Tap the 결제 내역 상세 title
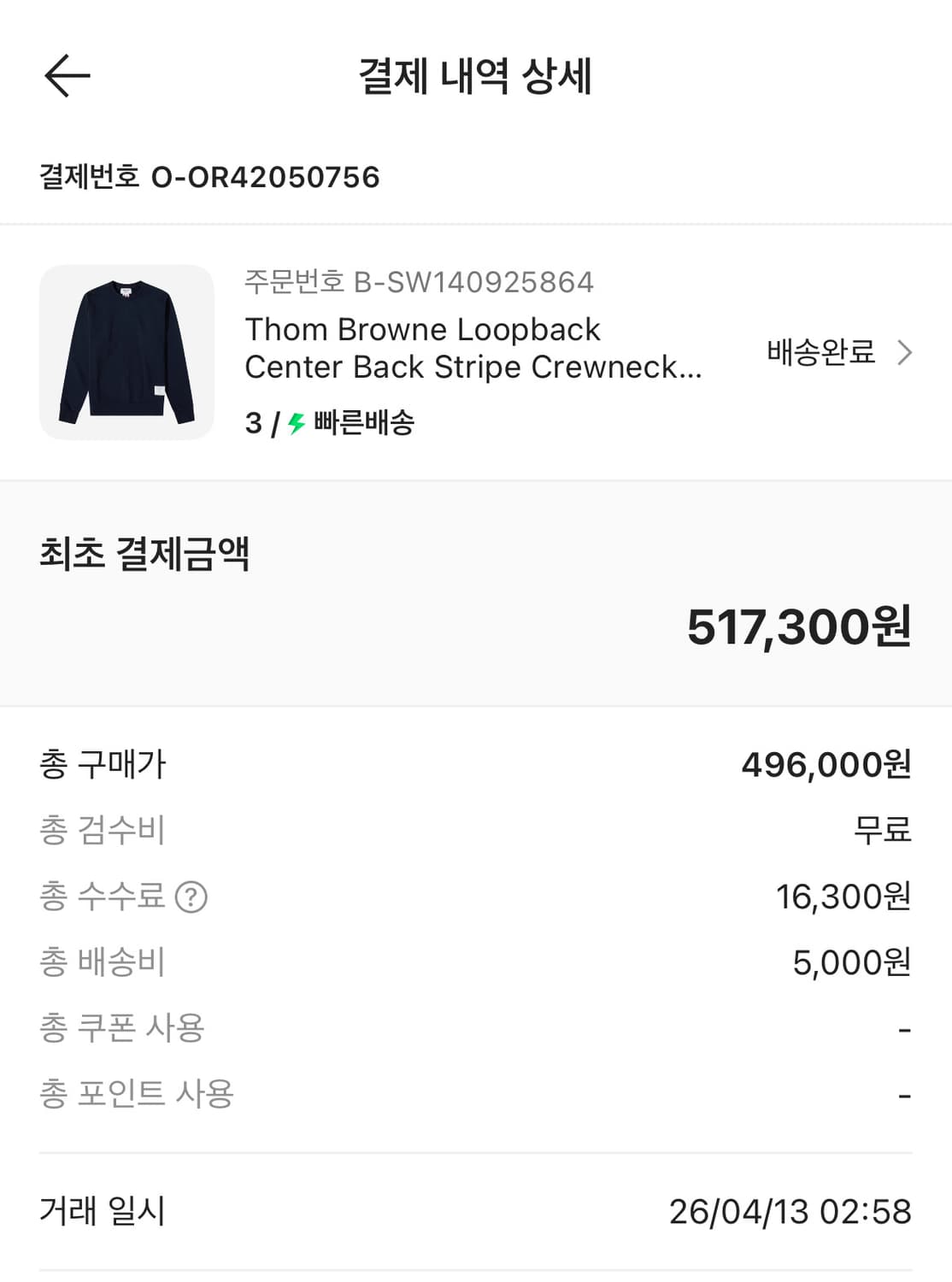Screen dimensions: 952x1282 coord(476,75)
